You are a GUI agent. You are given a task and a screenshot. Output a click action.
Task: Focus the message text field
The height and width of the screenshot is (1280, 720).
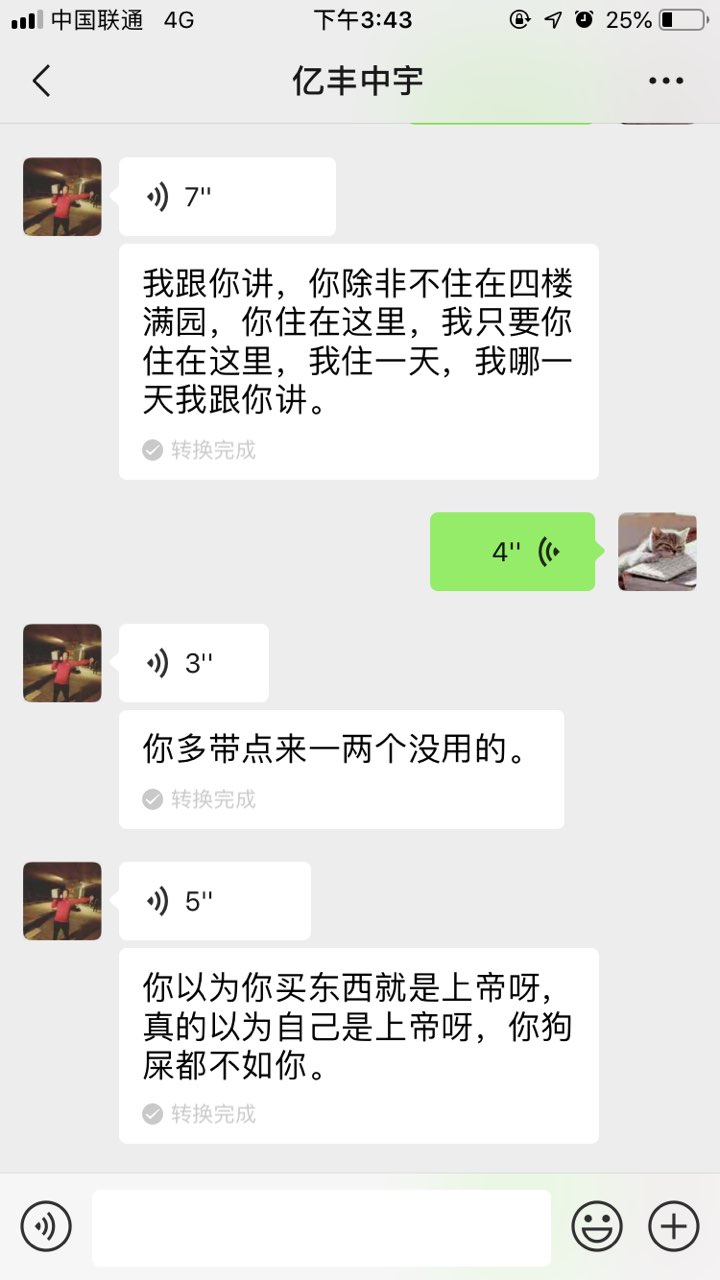(321, 1227)
